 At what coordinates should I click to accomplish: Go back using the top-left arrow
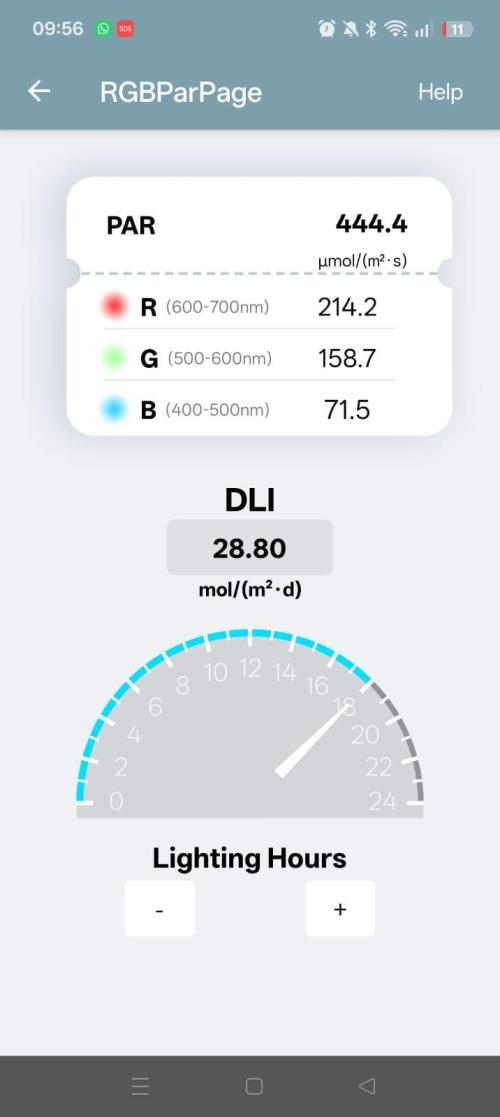coord(39,91)
